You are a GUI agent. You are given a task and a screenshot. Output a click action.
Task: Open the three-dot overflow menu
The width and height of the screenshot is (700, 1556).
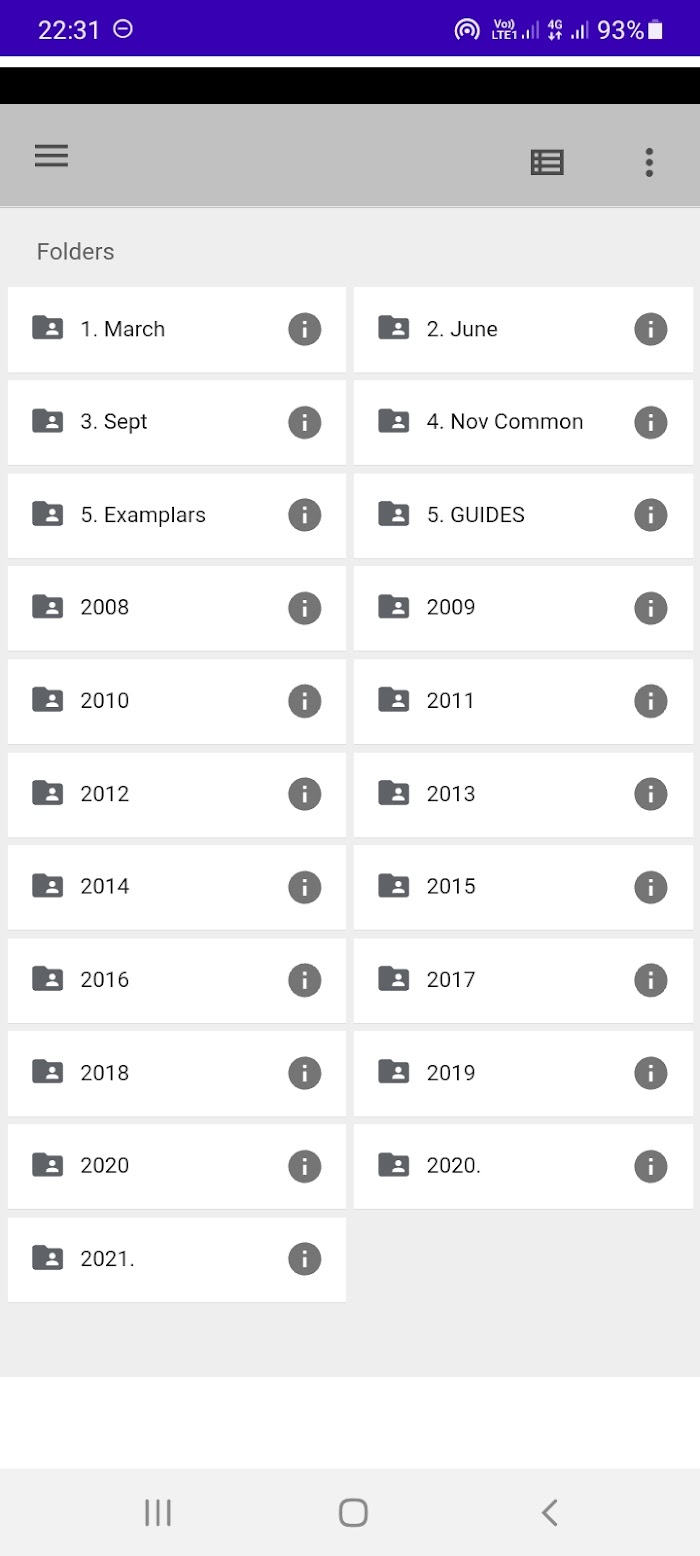tap(649, 162)
